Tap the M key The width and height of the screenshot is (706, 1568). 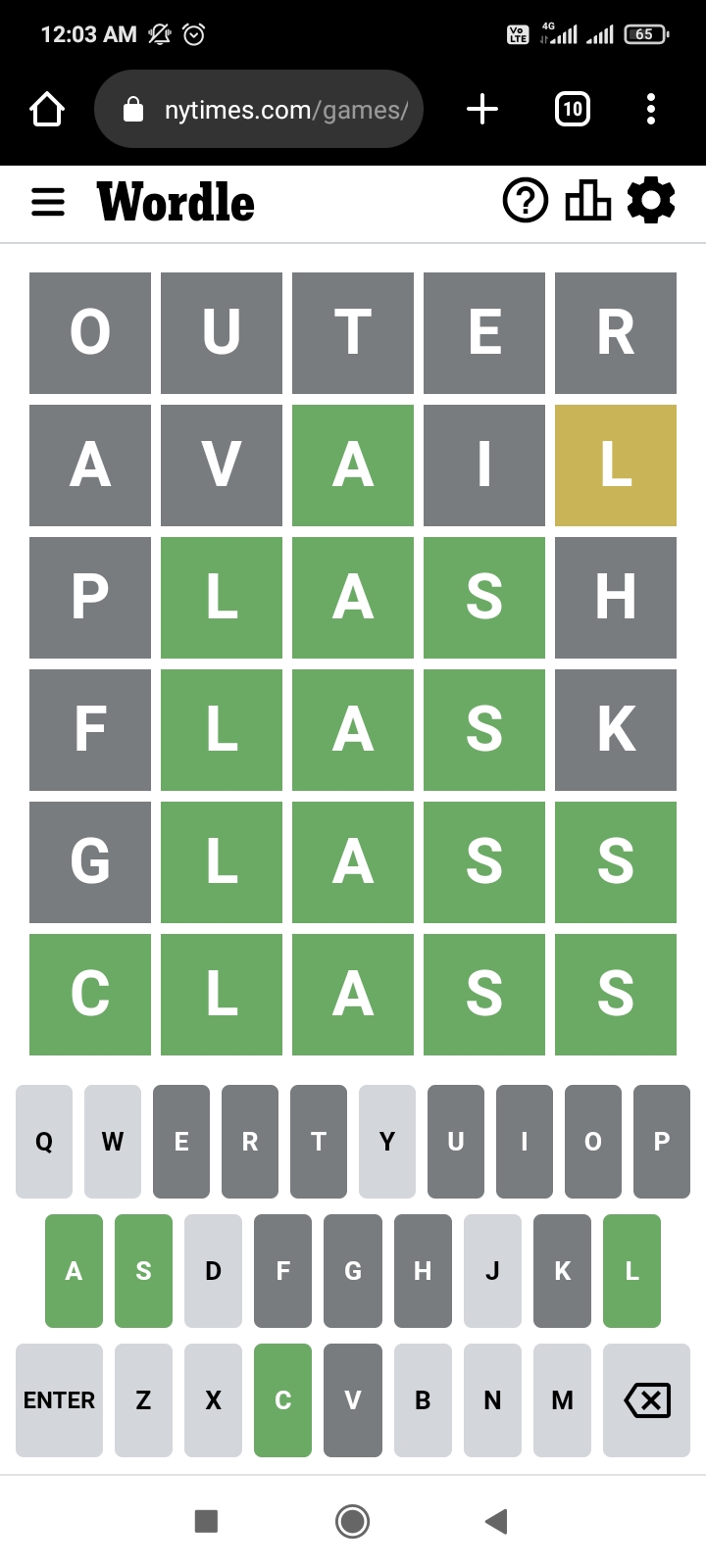pyautogui.click(x=562, y=1400)
